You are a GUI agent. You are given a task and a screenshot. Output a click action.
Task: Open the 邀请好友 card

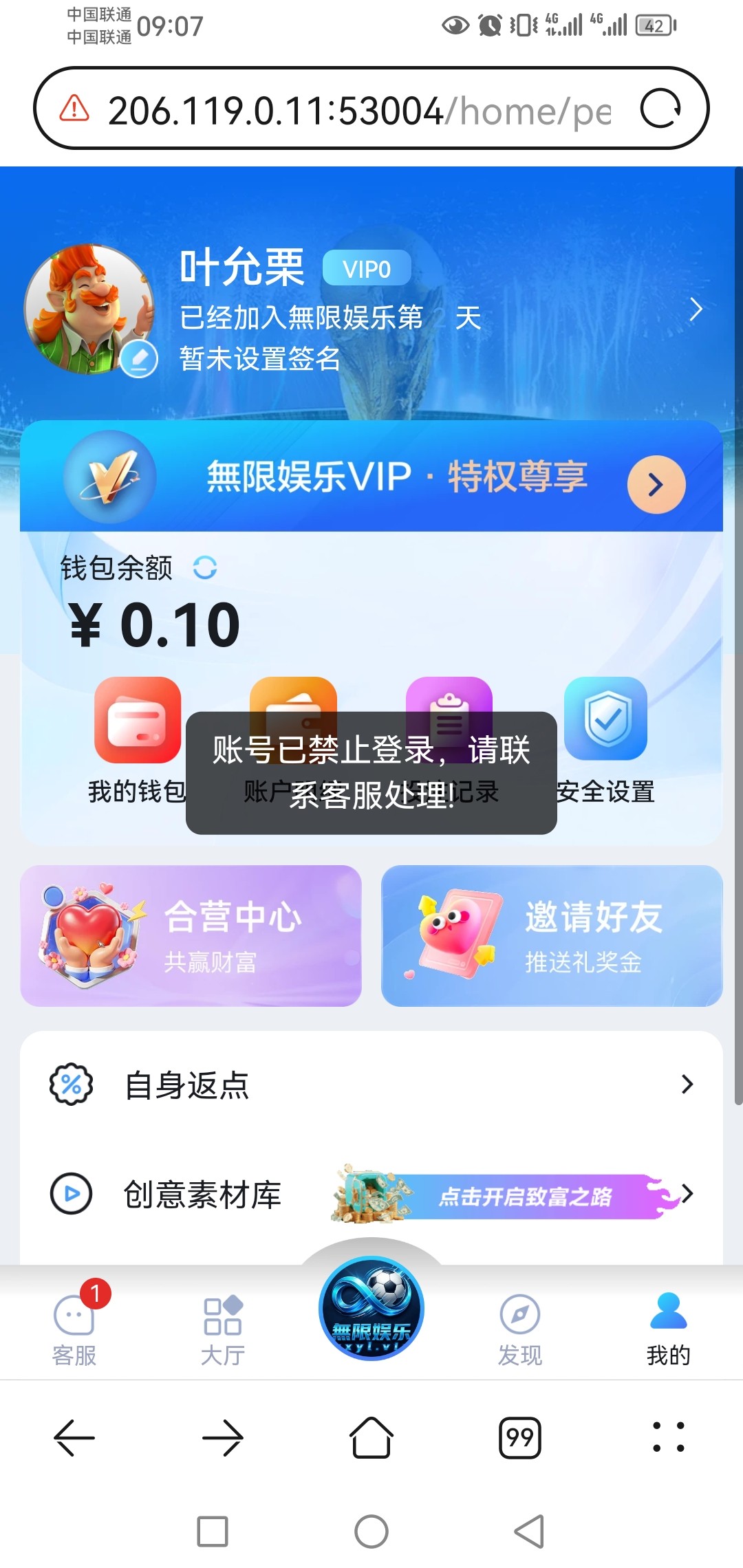click(552, 936)
